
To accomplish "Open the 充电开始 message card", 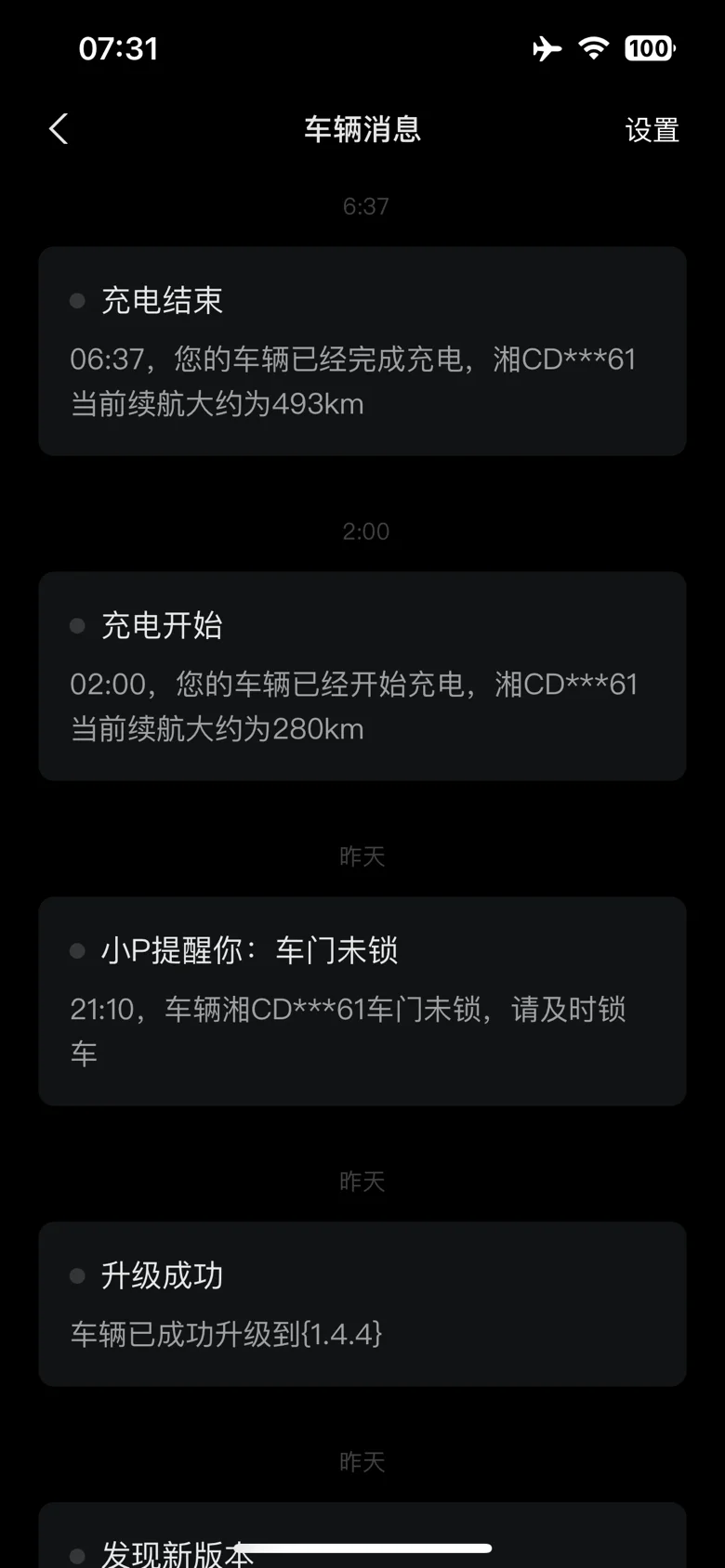I will click(362, 676).
